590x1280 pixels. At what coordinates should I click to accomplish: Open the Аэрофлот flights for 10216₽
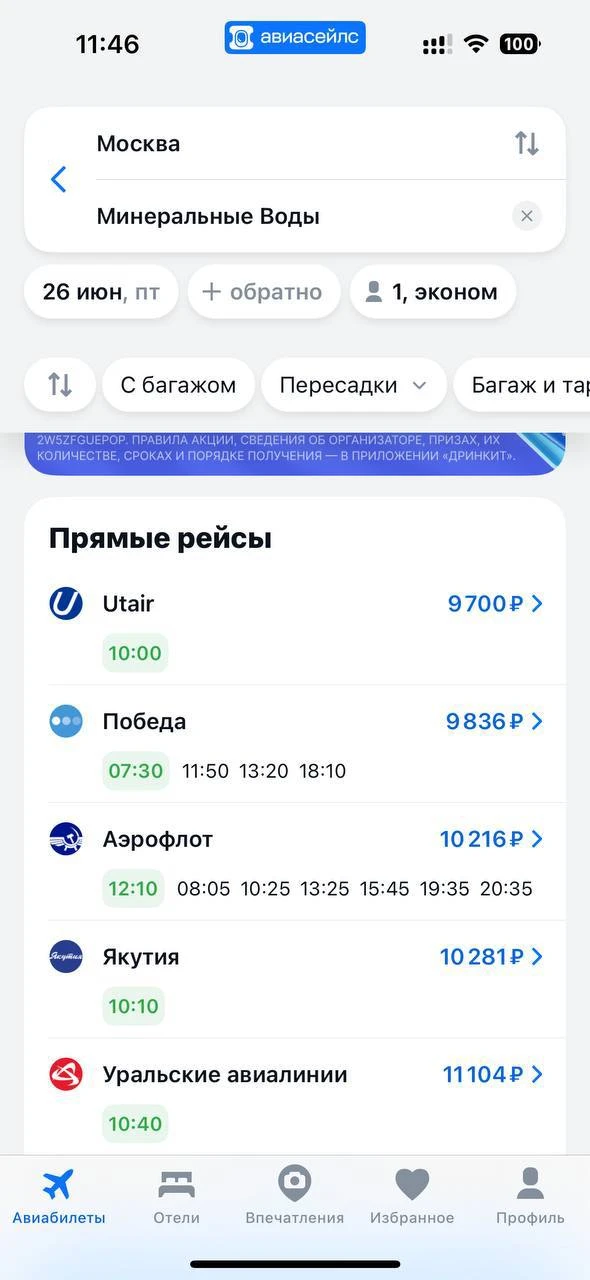point(296,862)
